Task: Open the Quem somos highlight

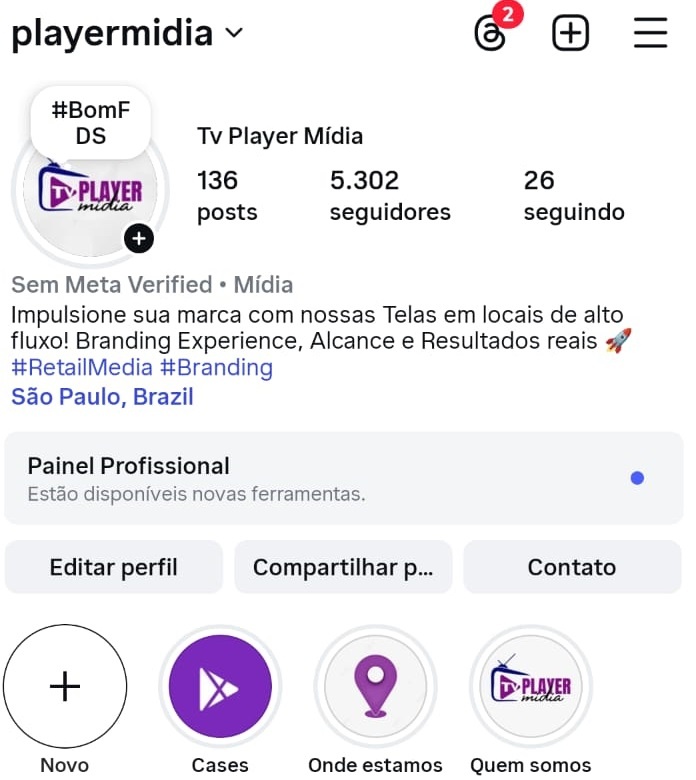Action: [530, 687]
